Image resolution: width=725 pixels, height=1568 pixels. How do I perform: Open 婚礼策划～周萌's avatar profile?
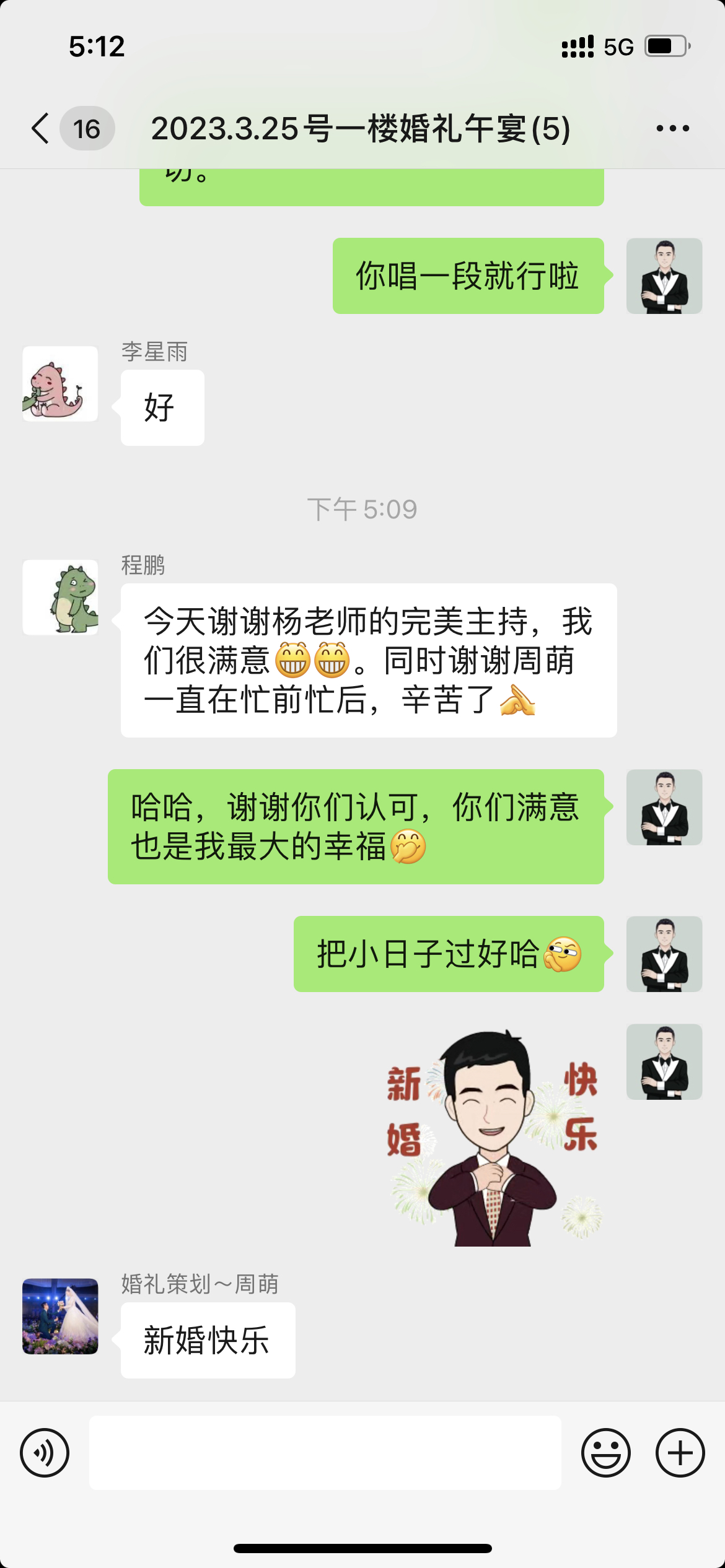tap(60, 1316)
